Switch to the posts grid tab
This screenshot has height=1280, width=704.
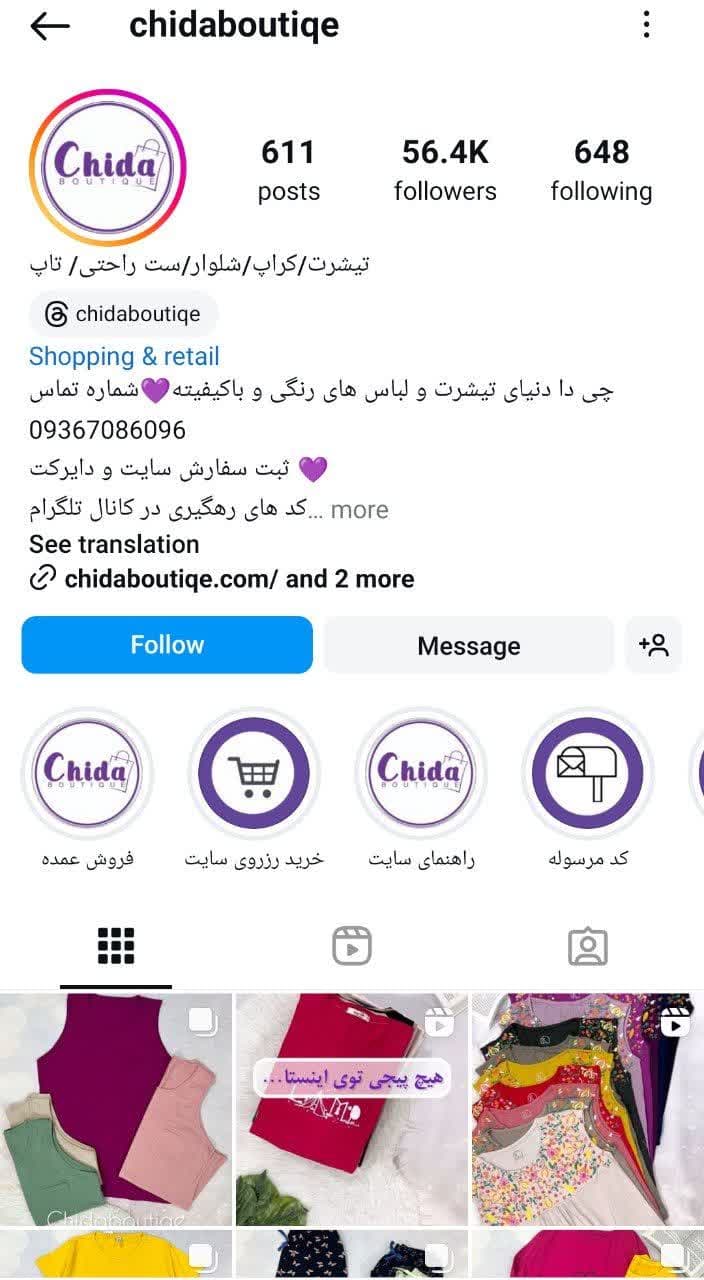tap(116, 945)
